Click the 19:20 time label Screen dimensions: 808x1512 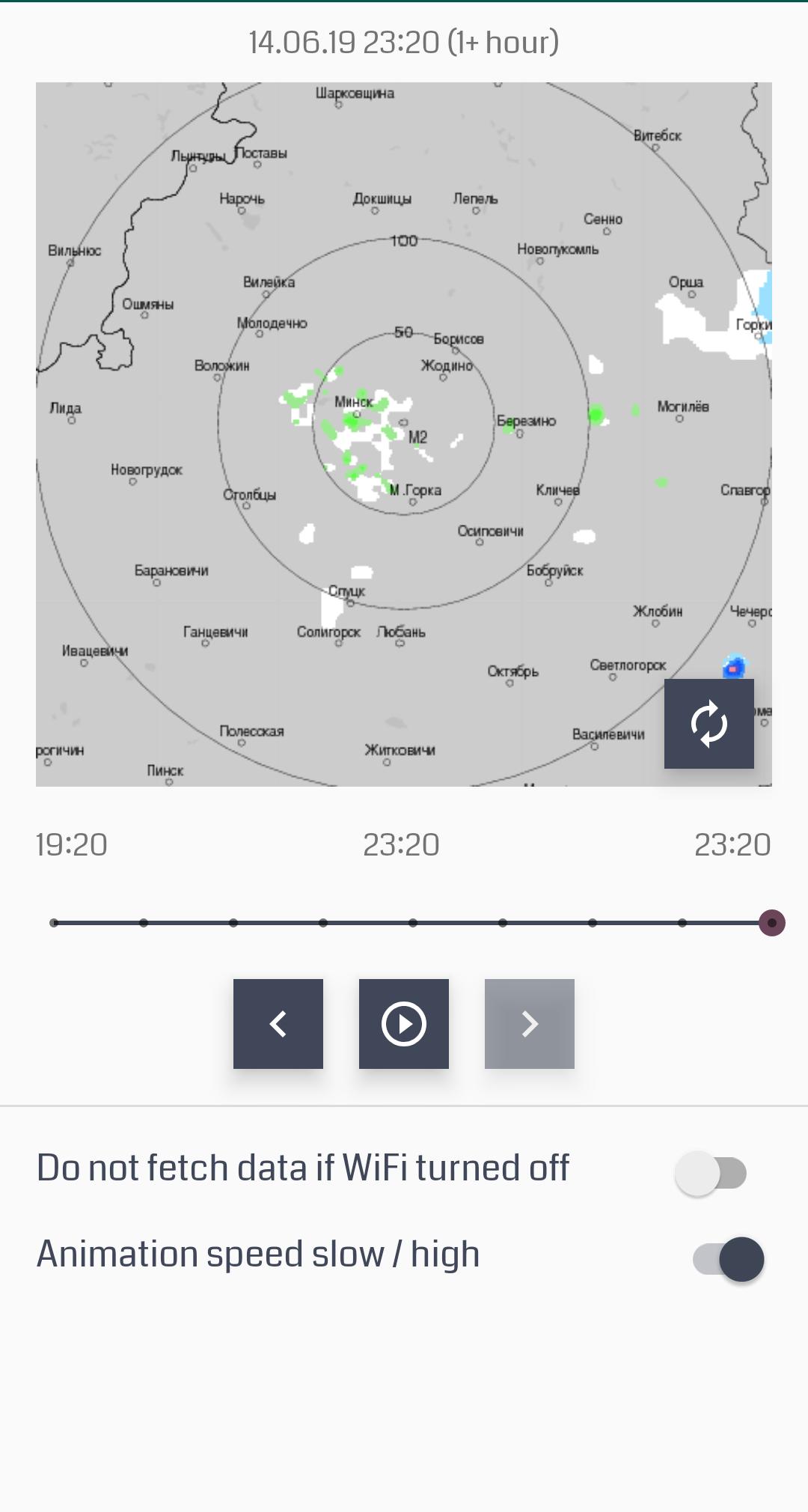70,844
